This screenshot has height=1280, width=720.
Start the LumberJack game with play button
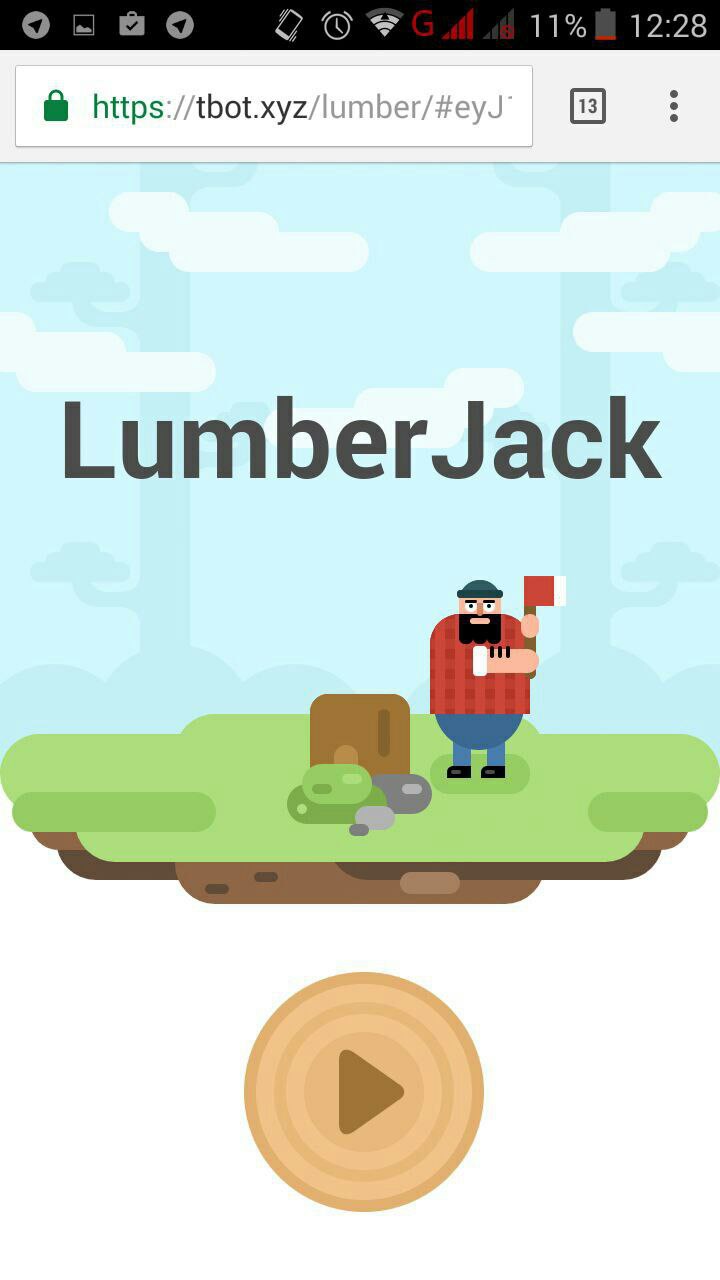click(x=364, y=1092)
